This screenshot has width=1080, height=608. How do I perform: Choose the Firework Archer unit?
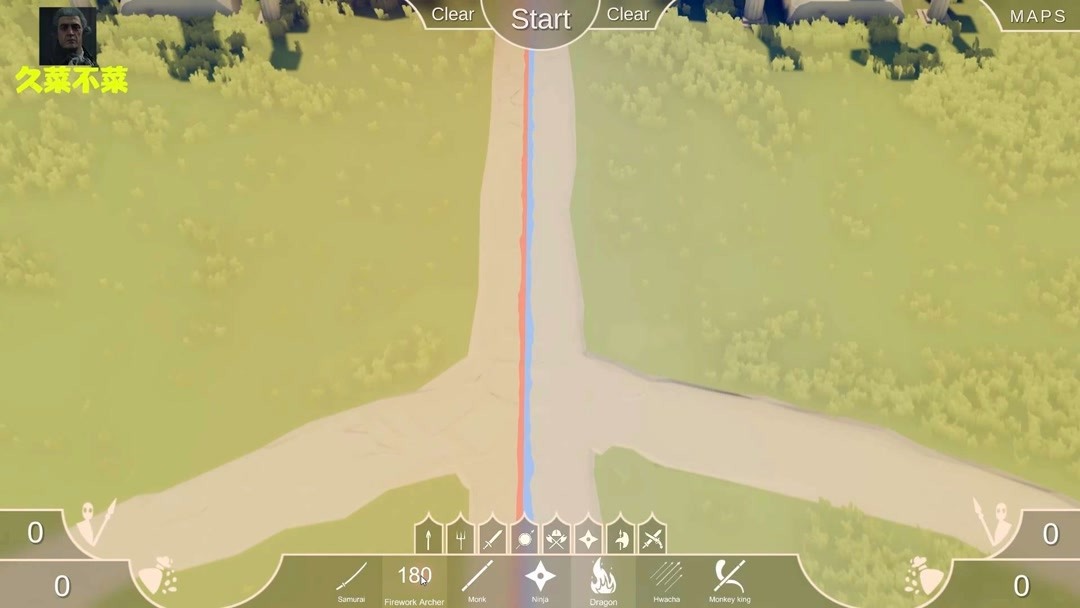414,580
